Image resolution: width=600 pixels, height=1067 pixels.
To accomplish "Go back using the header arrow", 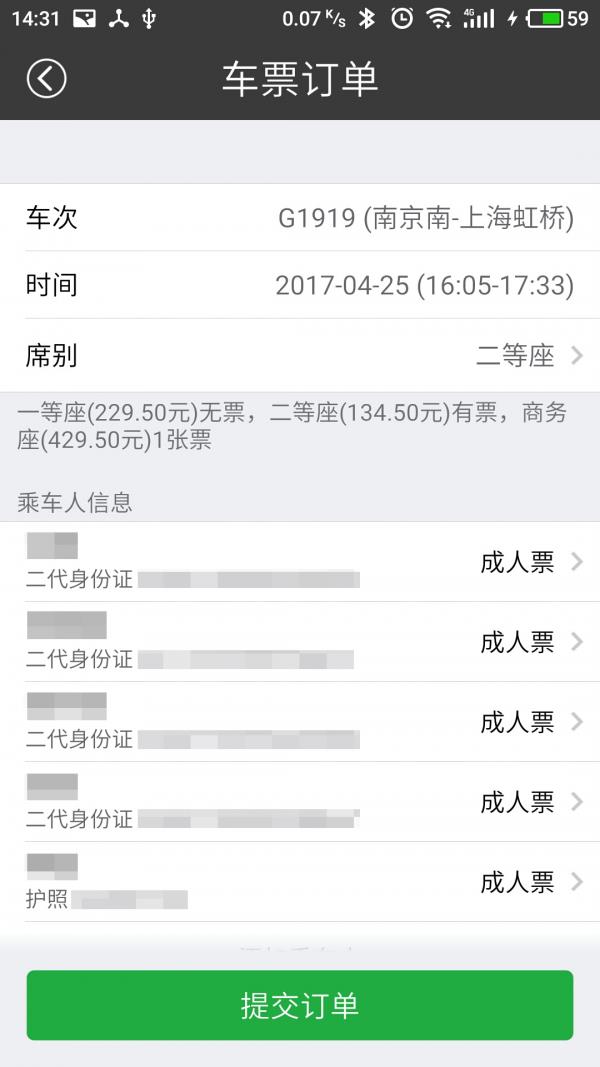I will (x=46, y=79).
